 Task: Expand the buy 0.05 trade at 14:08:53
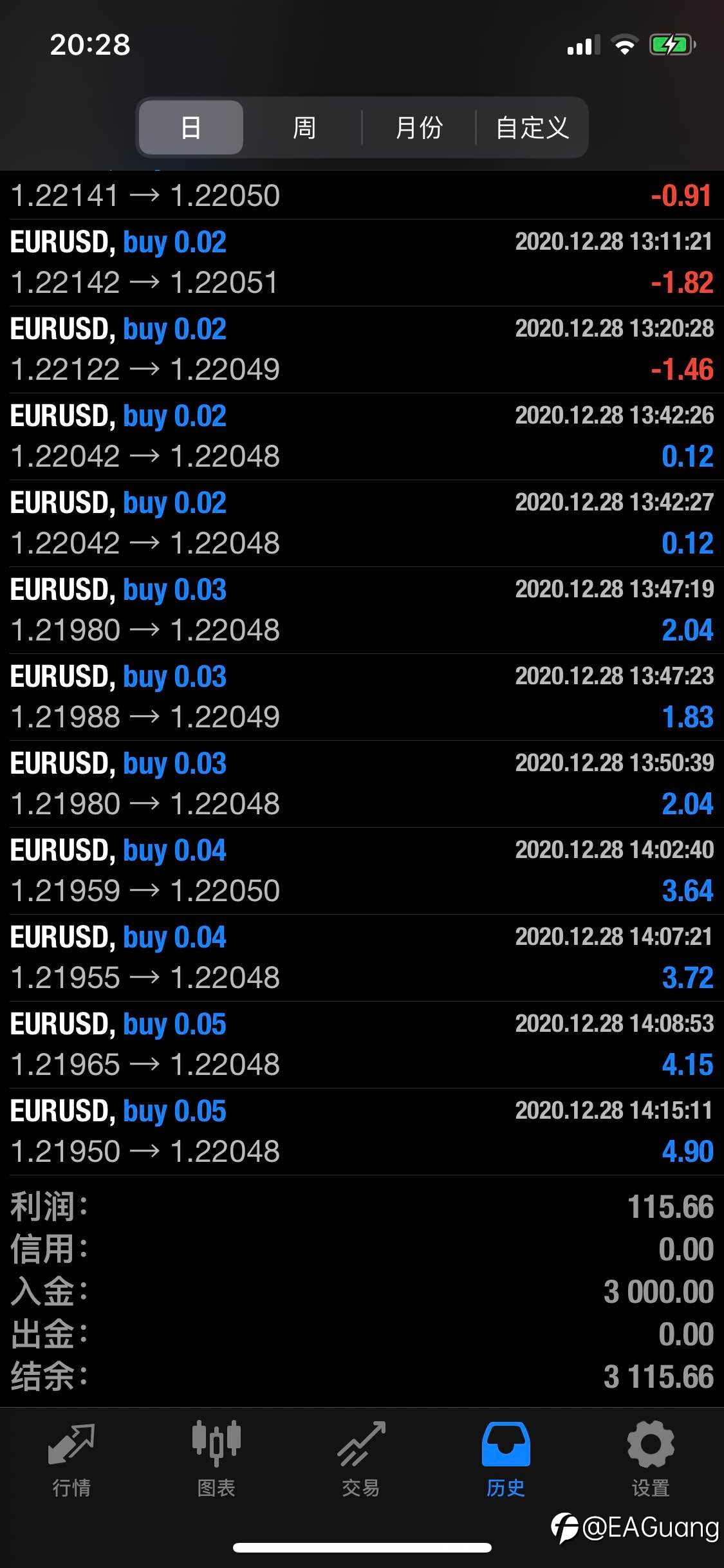(x=362, y=1045)
